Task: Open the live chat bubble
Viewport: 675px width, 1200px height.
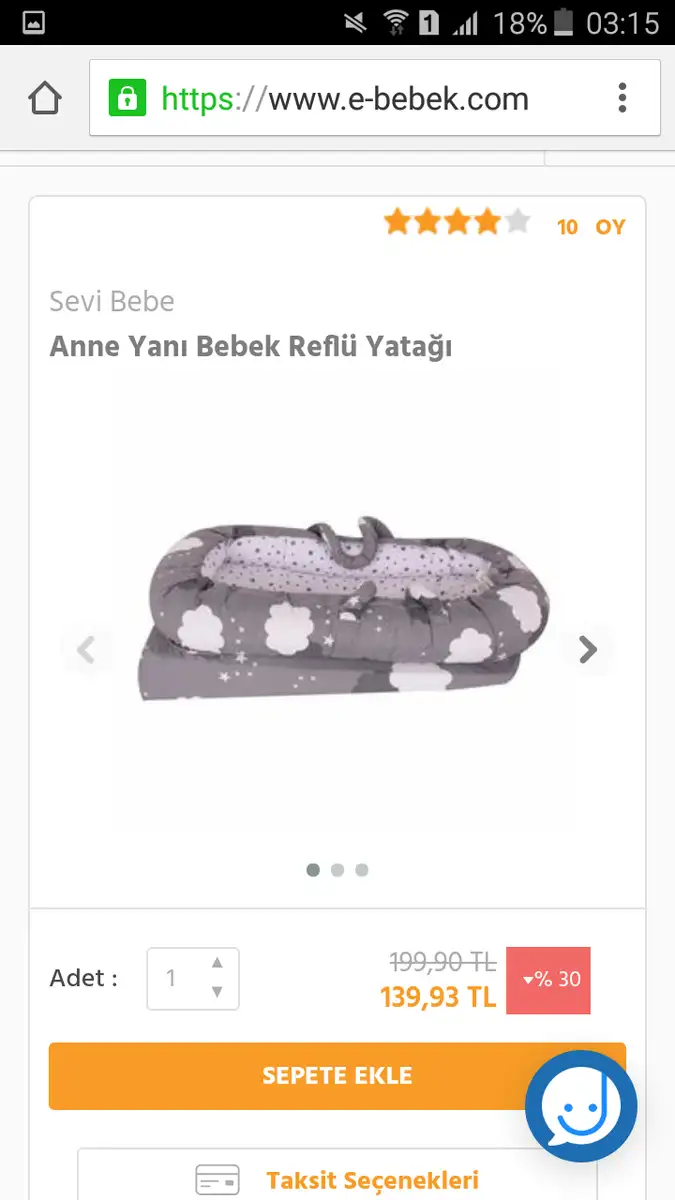Action: point(581,1106)
